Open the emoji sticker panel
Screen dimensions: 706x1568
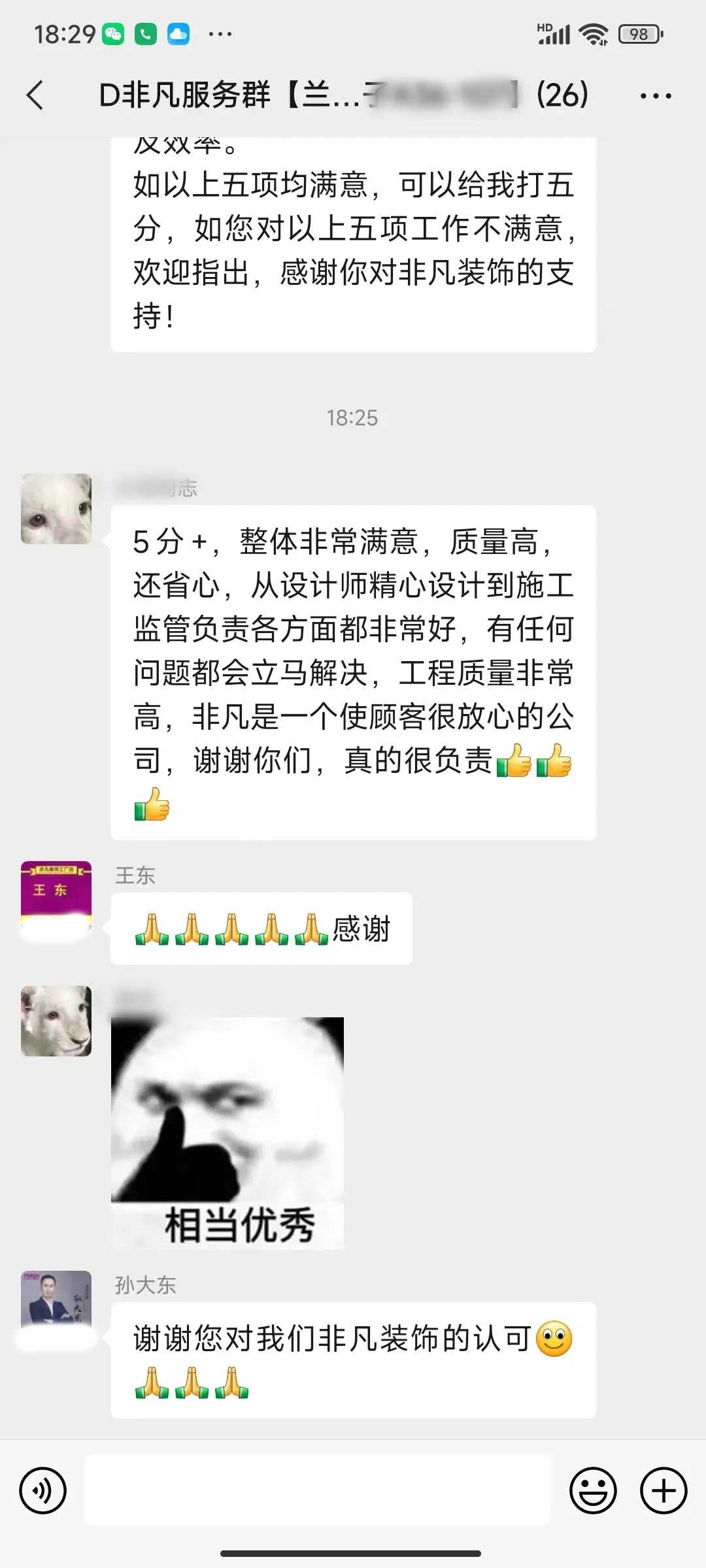pyautogui.click(x=593, y=1490)
